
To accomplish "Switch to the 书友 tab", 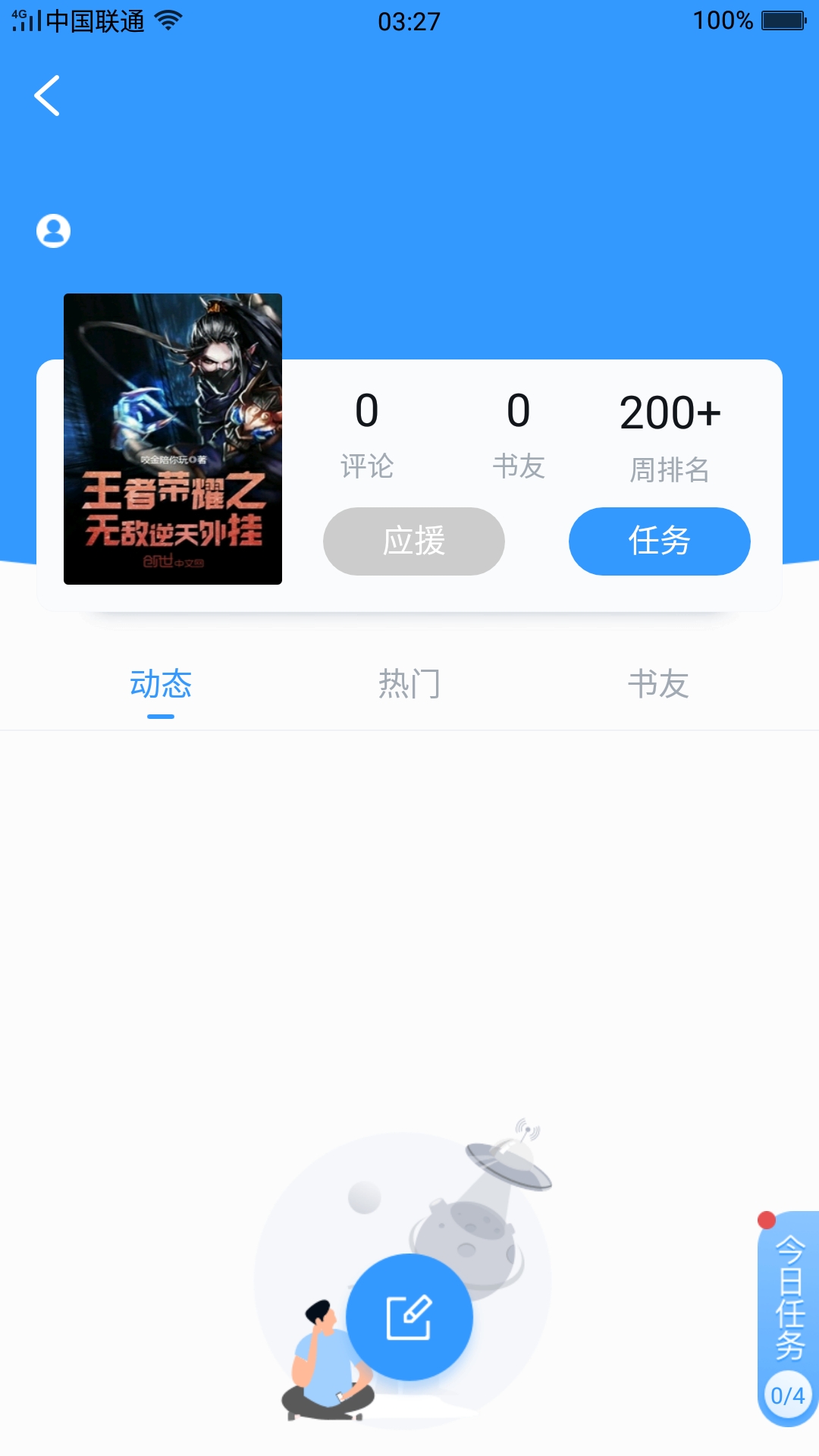I will tap(658, 685).
